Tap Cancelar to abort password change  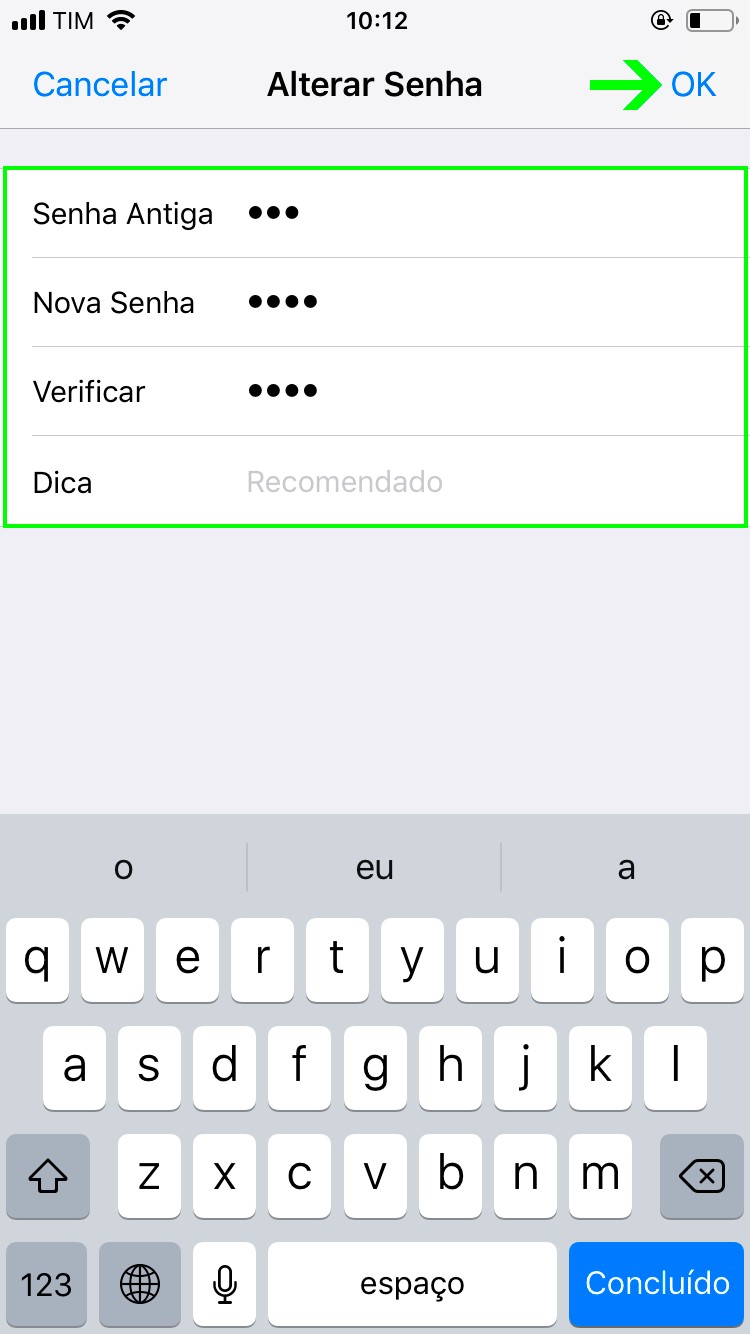coord(100,85)
